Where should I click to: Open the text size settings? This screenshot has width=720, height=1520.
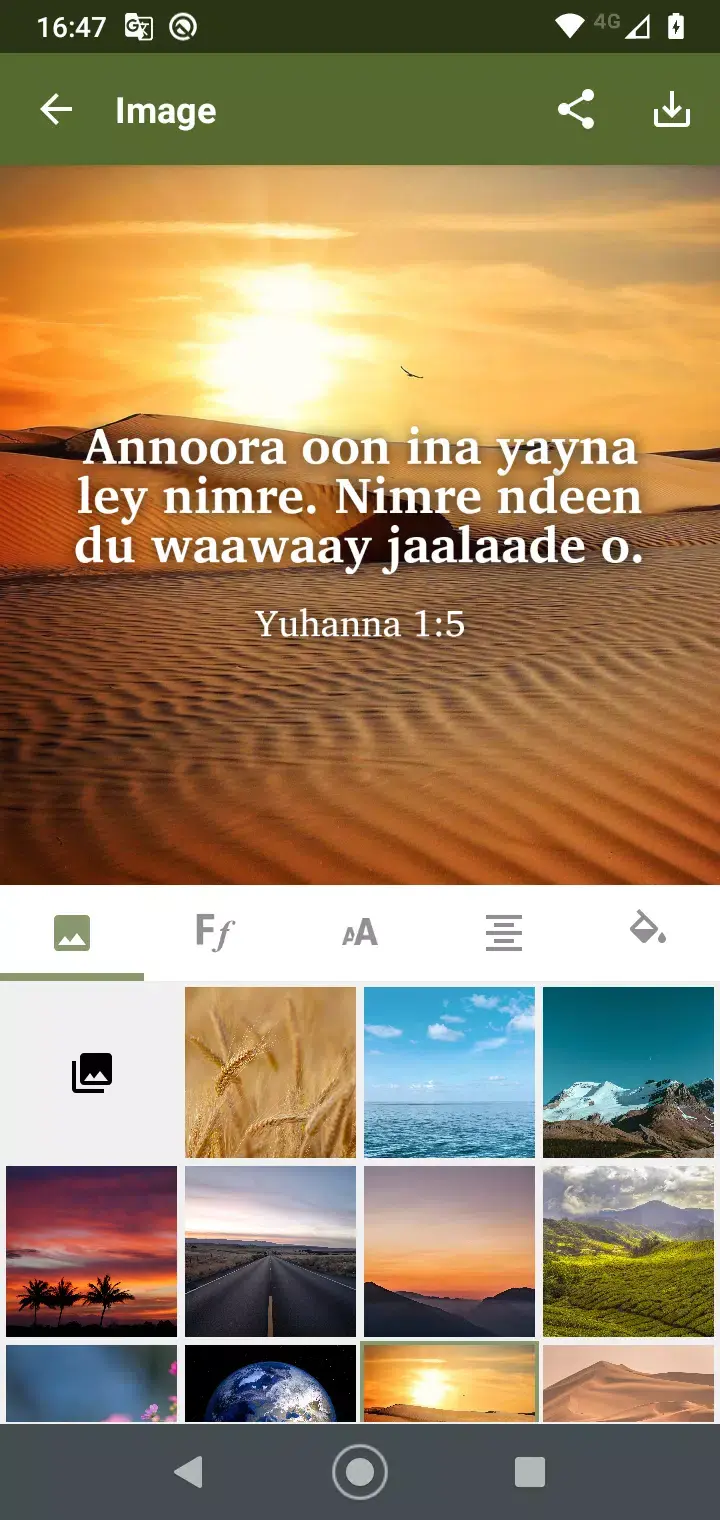[x=359, y=932]
